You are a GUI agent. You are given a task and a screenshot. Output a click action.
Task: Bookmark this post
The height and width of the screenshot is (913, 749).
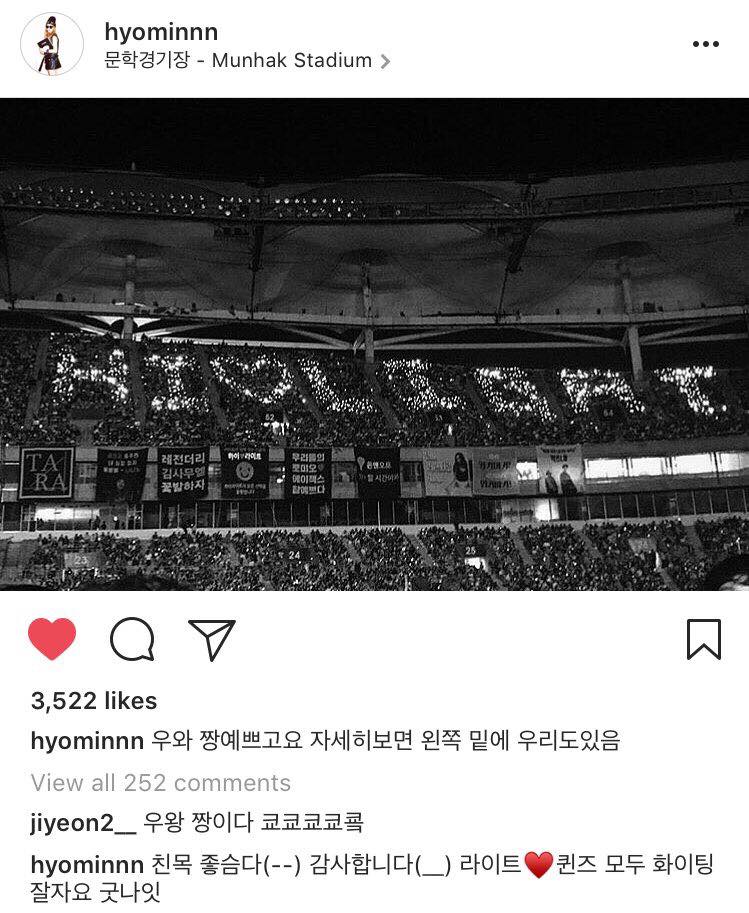(x=704, y=640)
